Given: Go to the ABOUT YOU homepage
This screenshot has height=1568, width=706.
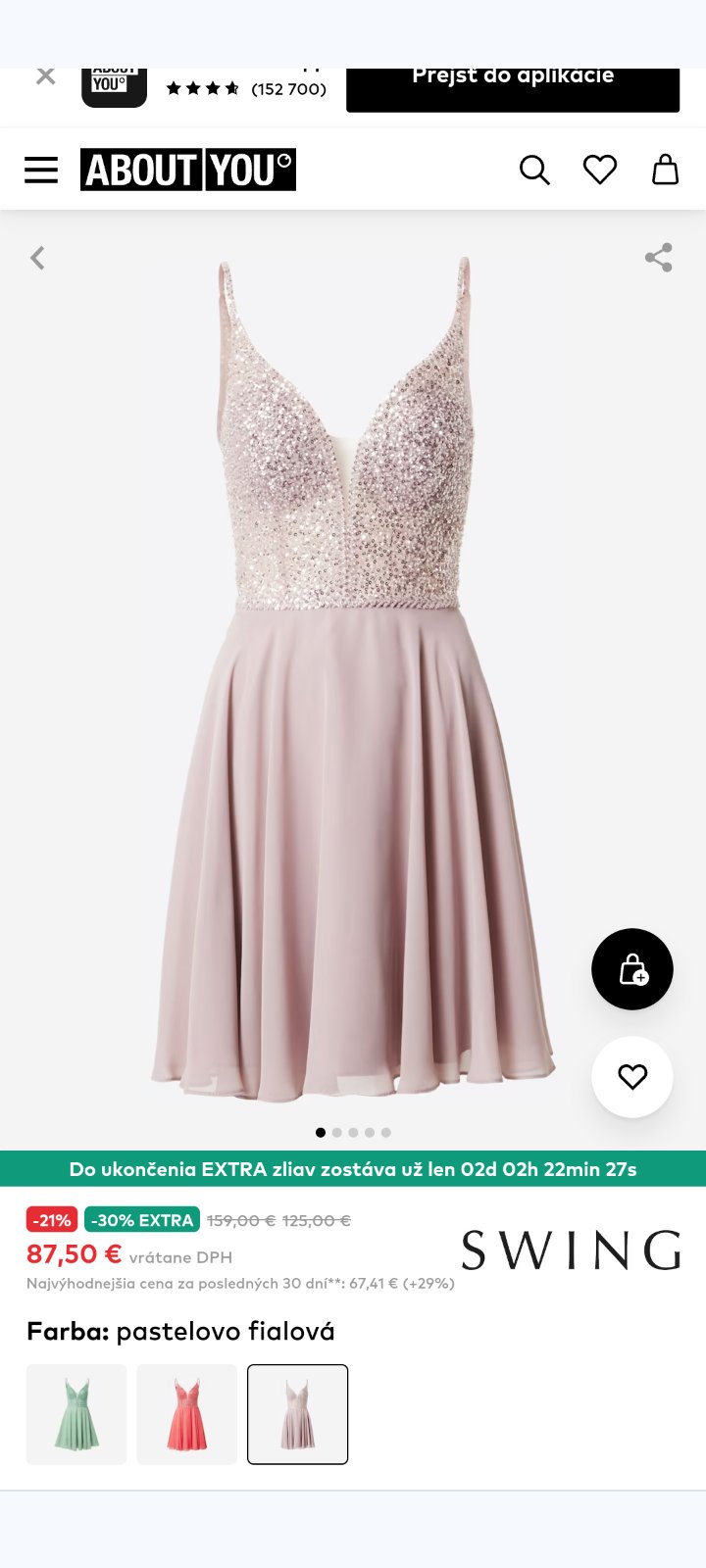Looking at the screenshot, I should pyautogui.click(x=188, y=170).
